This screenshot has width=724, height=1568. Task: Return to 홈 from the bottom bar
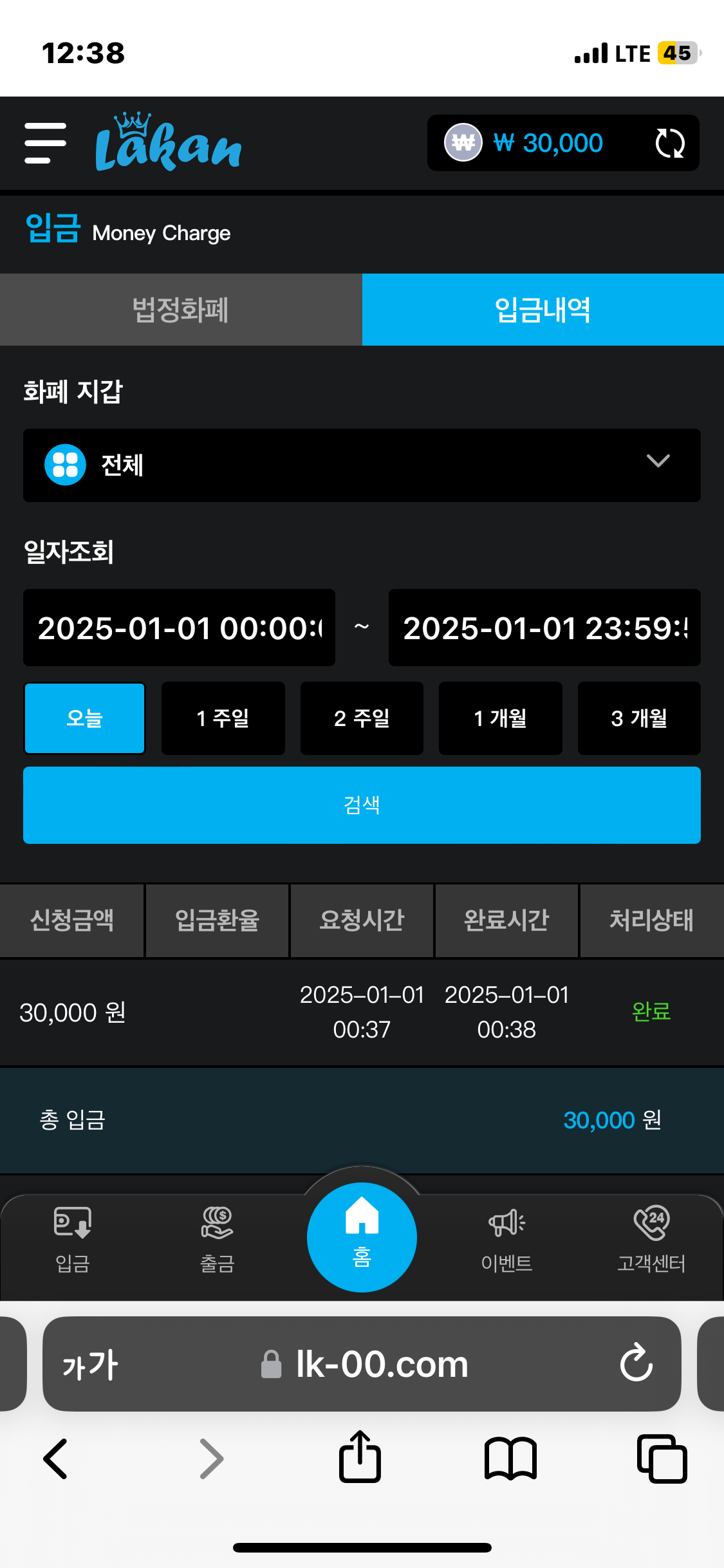(x=362, y=1237)
